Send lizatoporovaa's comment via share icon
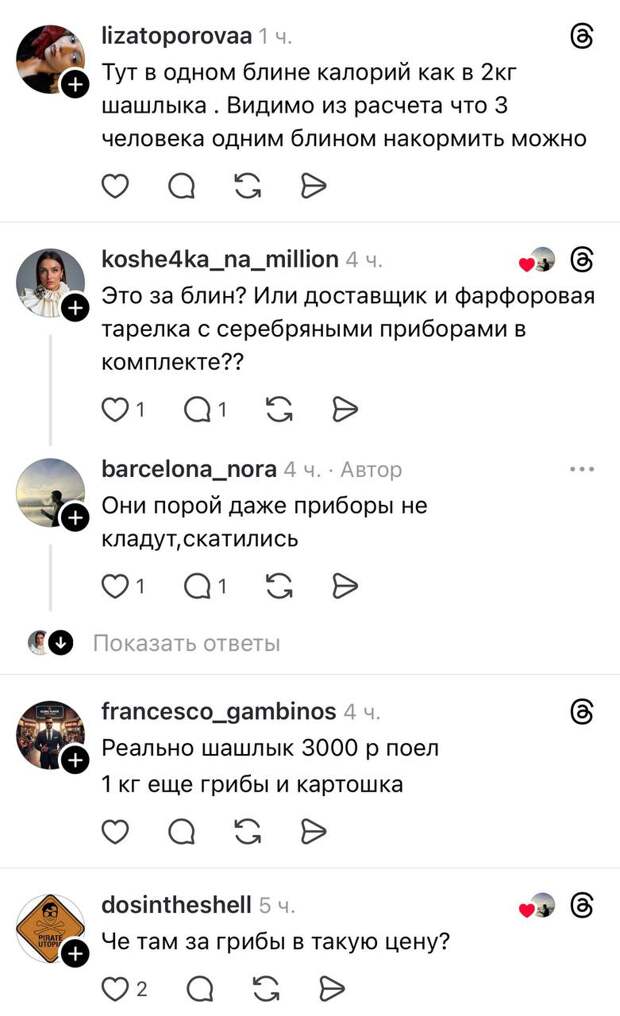The image size is (620, 1016). tap(313, 186)
